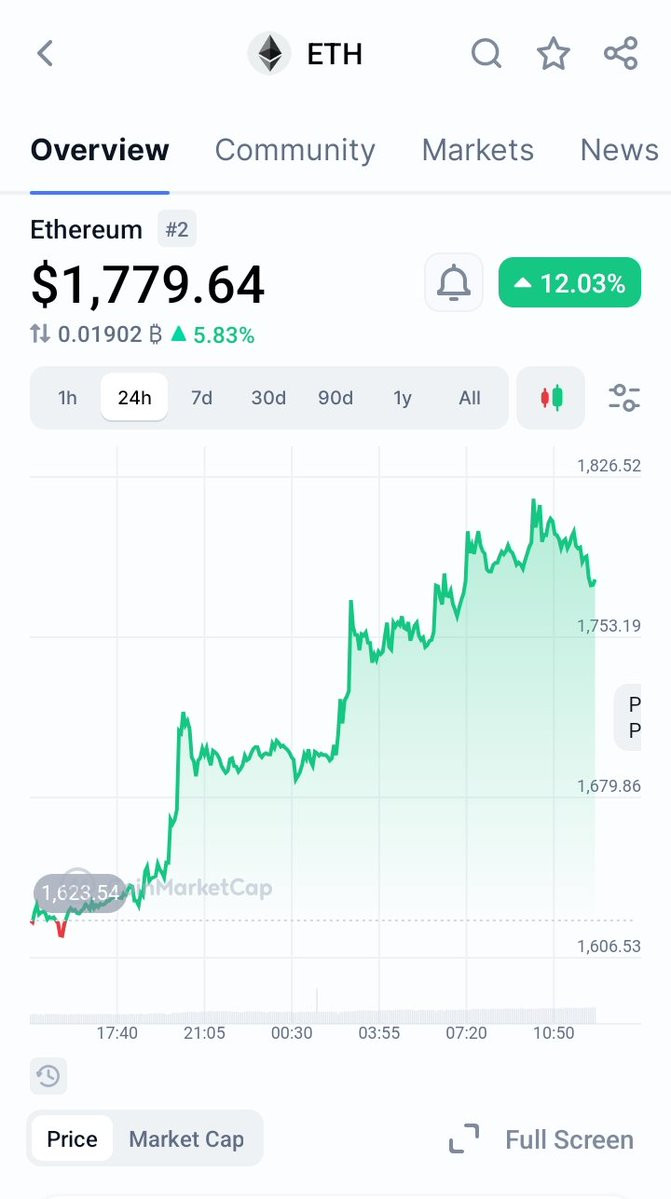Image resolution: width=671 pixels, height=1199 pixels.
Task: Switch to candlestick chart view
Action: (x=551, y=398)
